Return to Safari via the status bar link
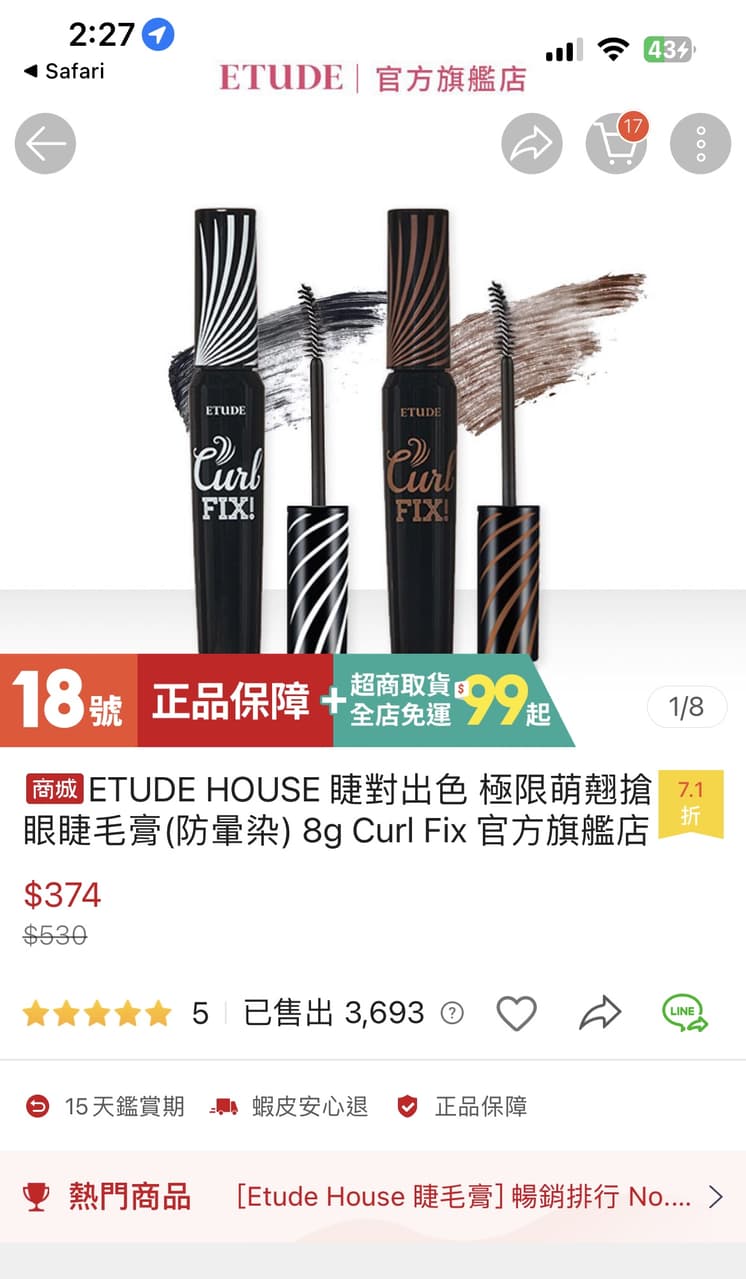This screenshot has height=1279, width=746. 64,71
